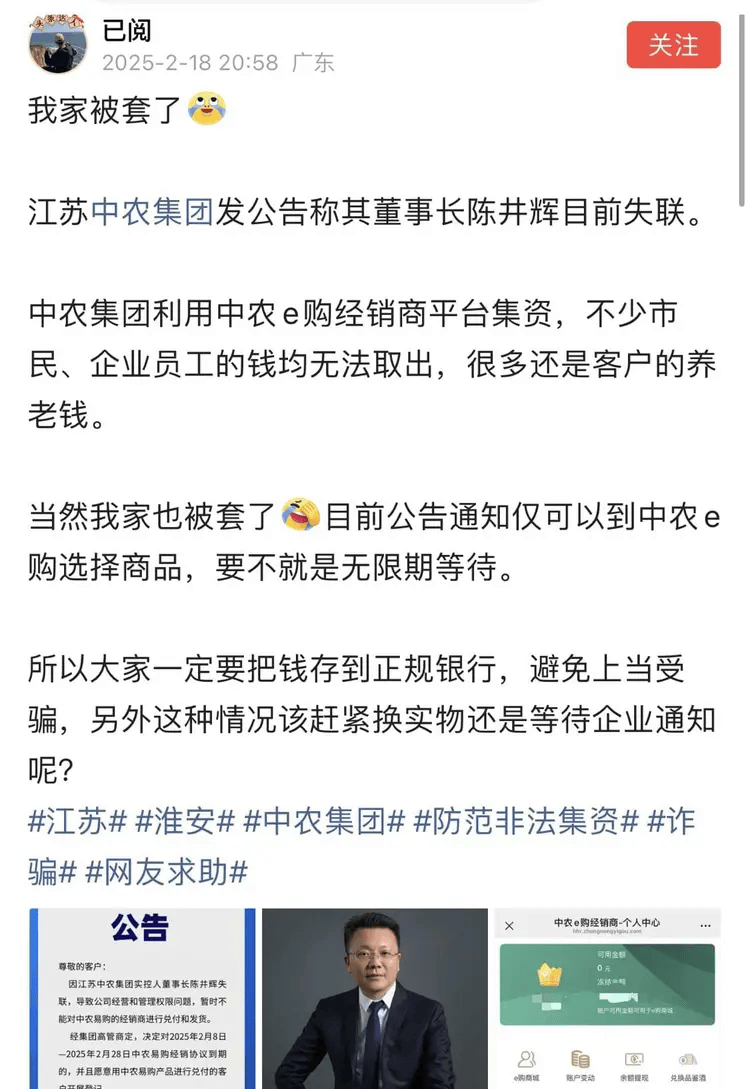The image size is (746, 1089).
Task: Open the #淮安# hashtag
Action: coord(185,822)
